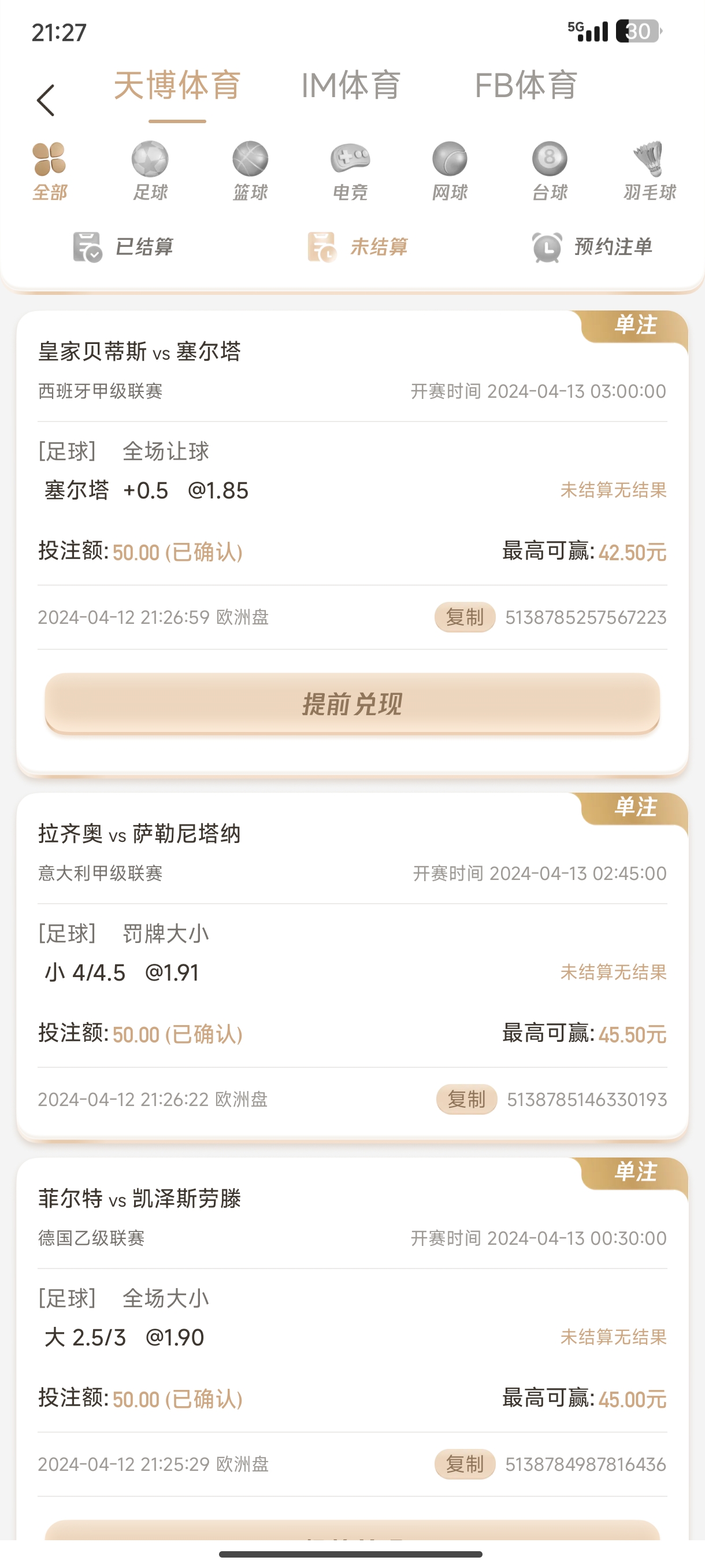705x1568 pixels.
Task: Select the 未结算 unsettled tab
Action: [x=358, y=246]
